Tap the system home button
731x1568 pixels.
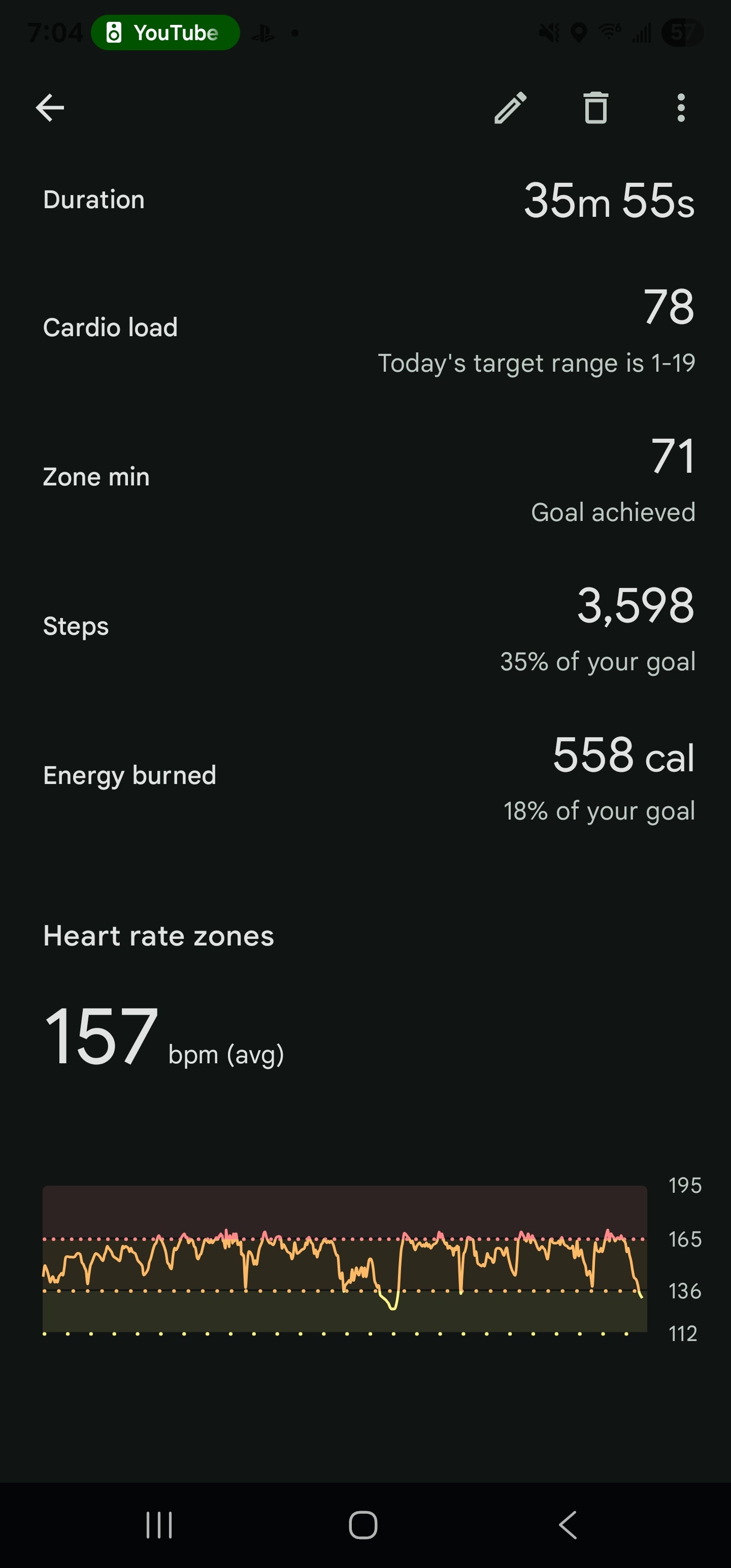click(363, 1525)
